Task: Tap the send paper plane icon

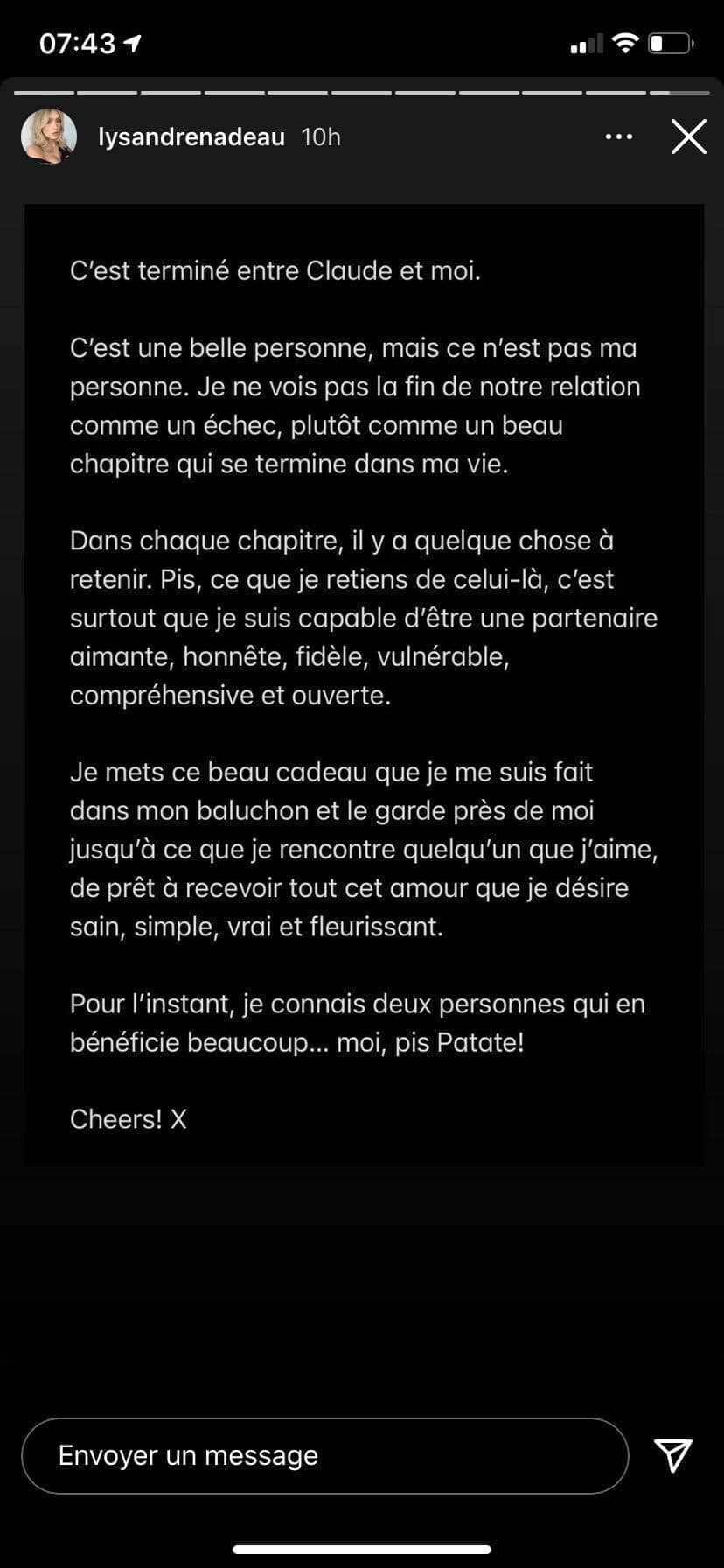Action: (673, 1455)
